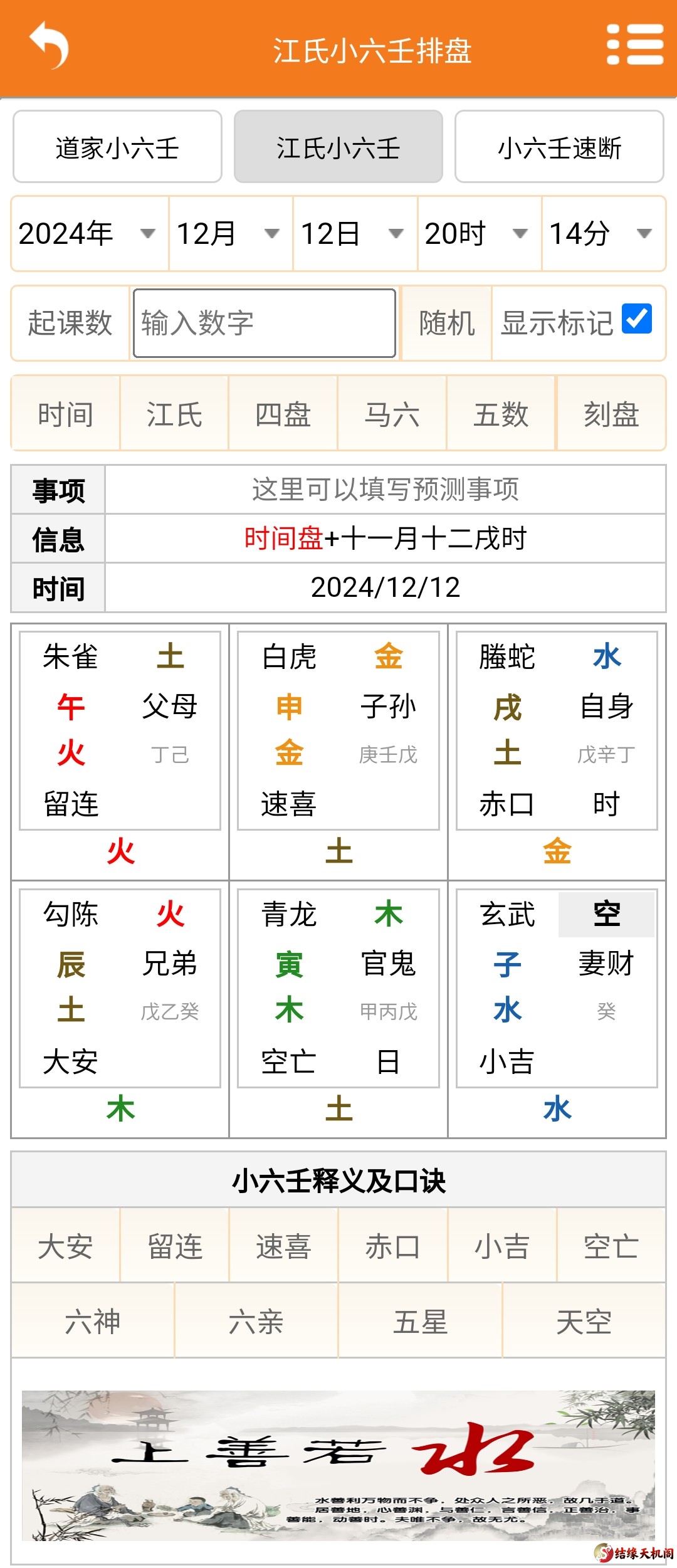The height and width of the screenshot is (1568, 677).
Task: Select the 刻盘 chart button
Action: [x=611, y=414]
